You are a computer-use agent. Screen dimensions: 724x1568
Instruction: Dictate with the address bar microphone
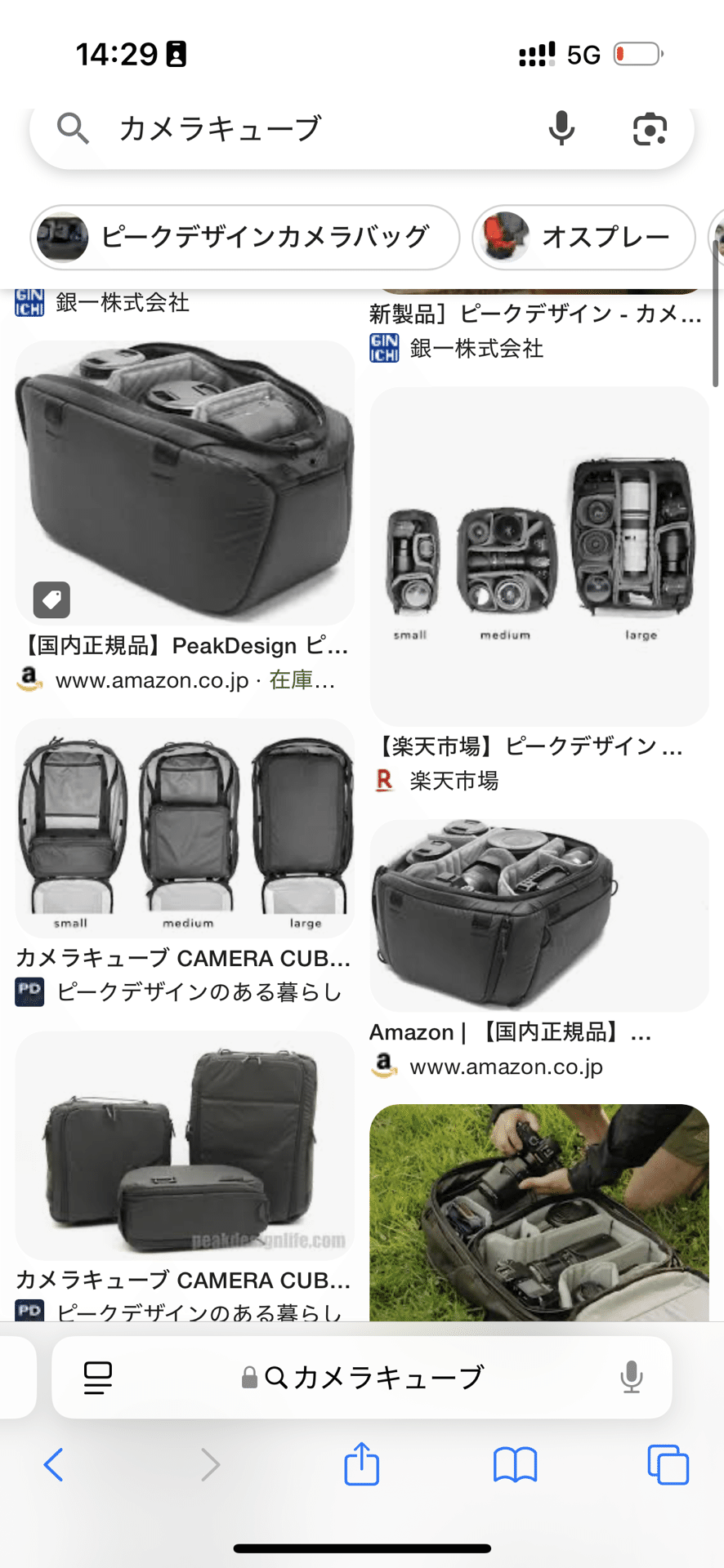pos(631,1378)
